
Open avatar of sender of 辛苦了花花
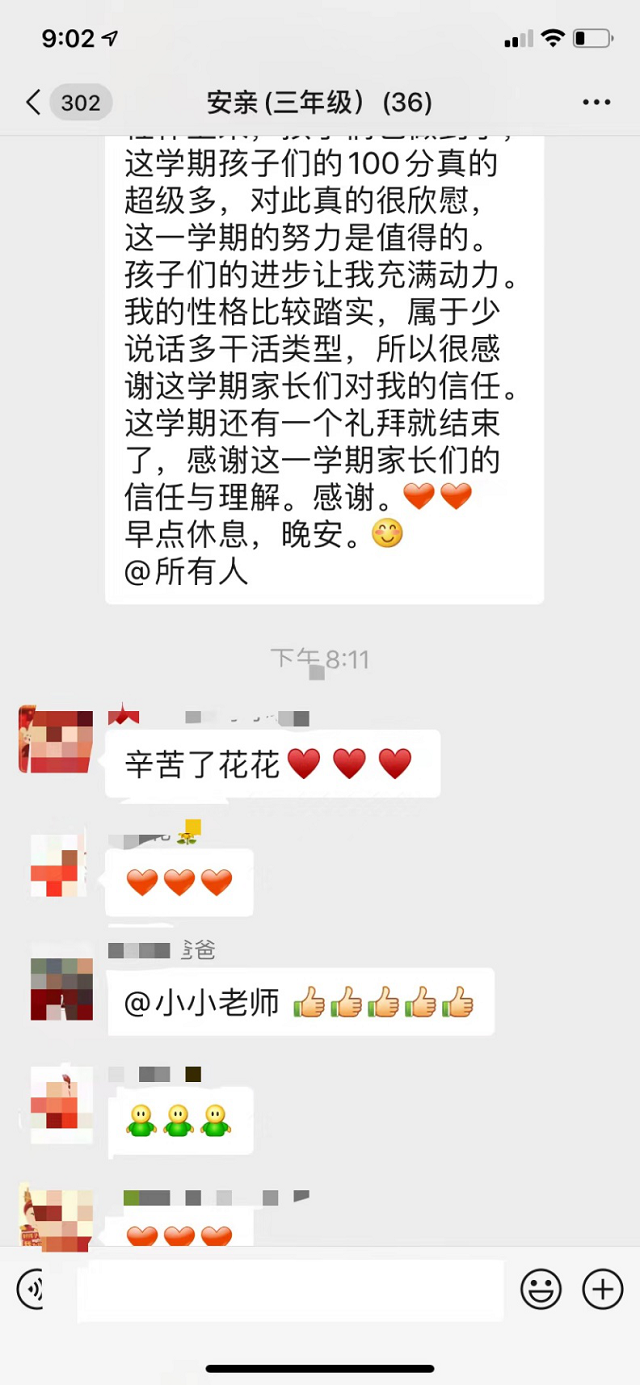[x=56, y=740]
